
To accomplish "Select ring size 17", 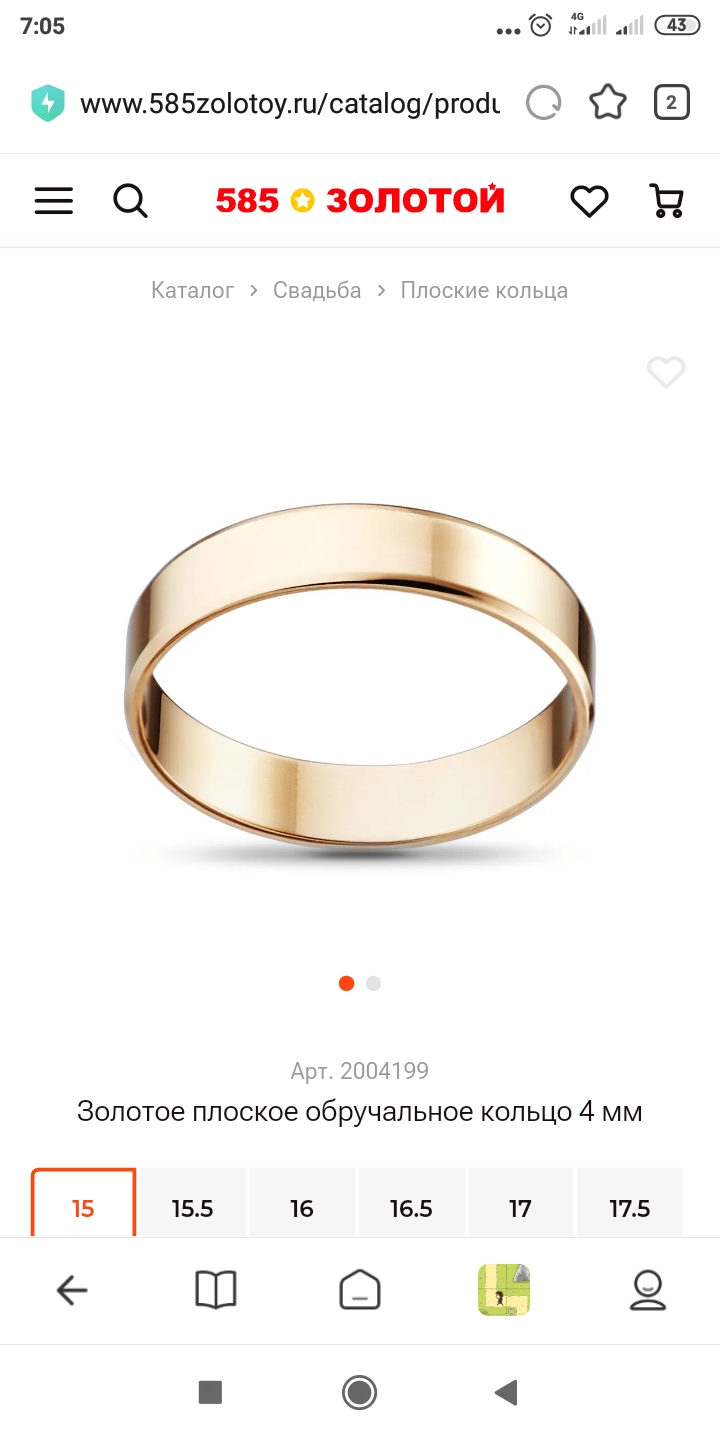I will coord(520,1204).
